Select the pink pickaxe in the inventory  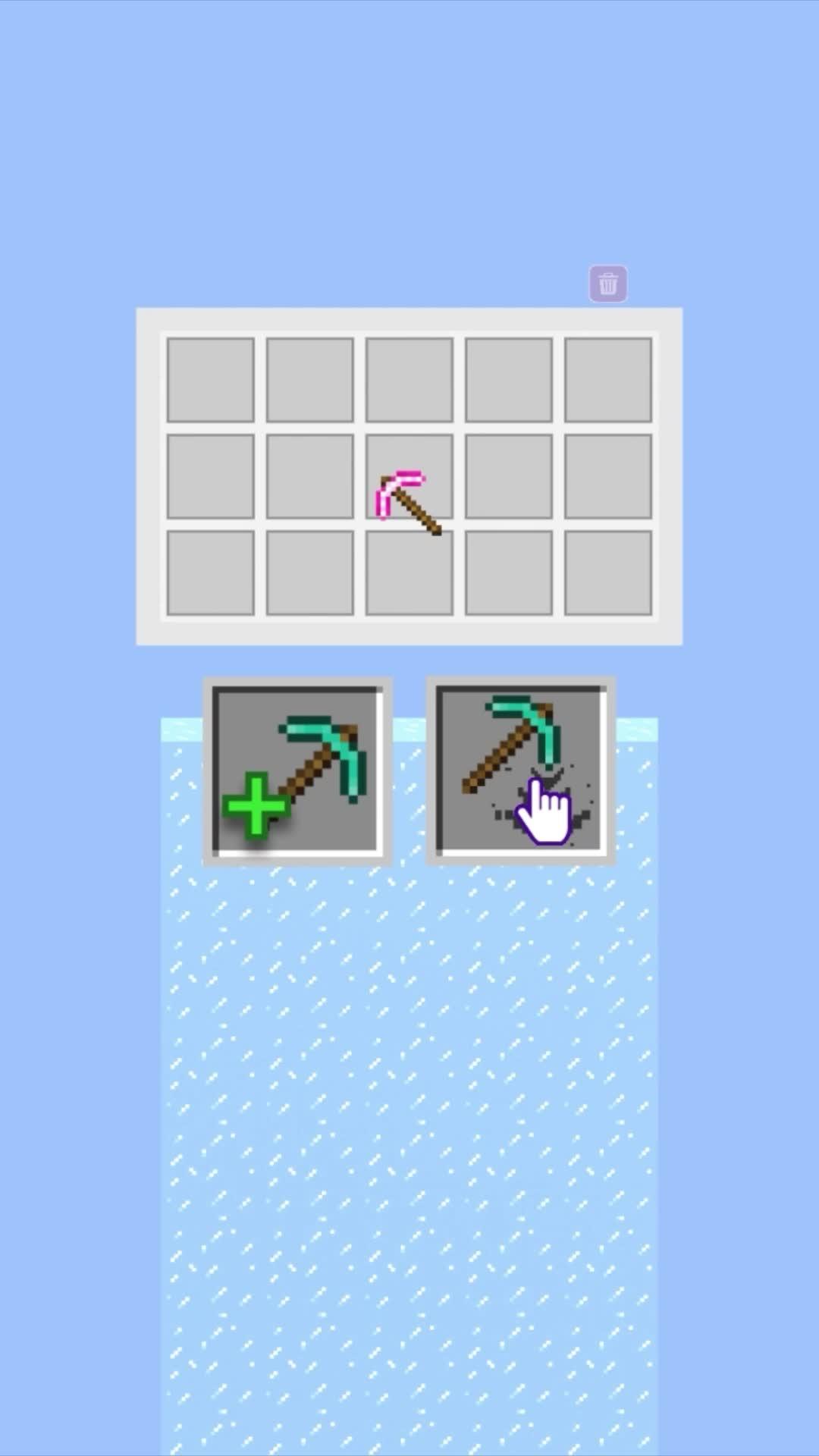(x=409, y=500)
